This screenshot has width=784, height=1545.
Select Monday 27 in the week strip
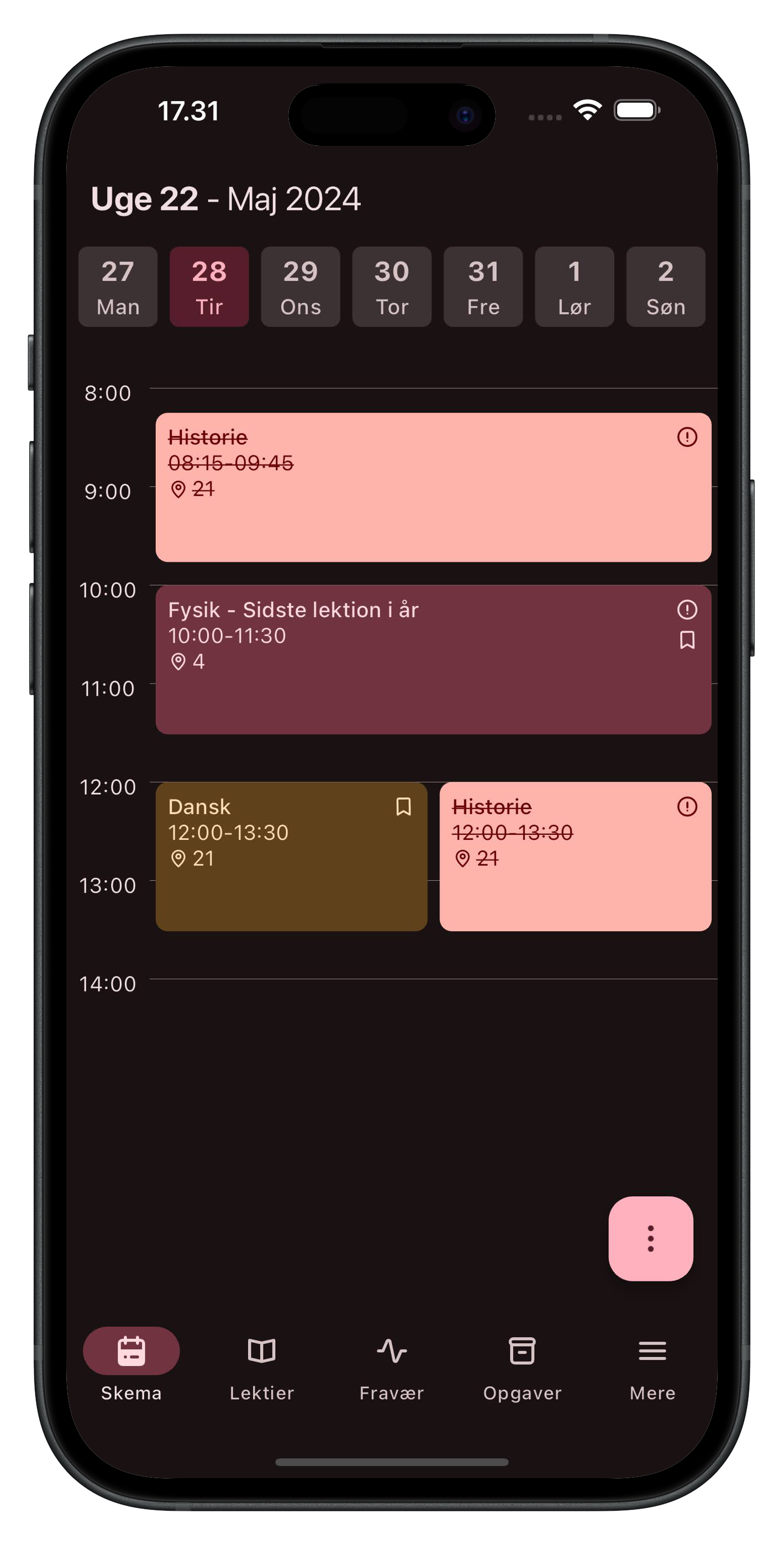tap(118, 287)
